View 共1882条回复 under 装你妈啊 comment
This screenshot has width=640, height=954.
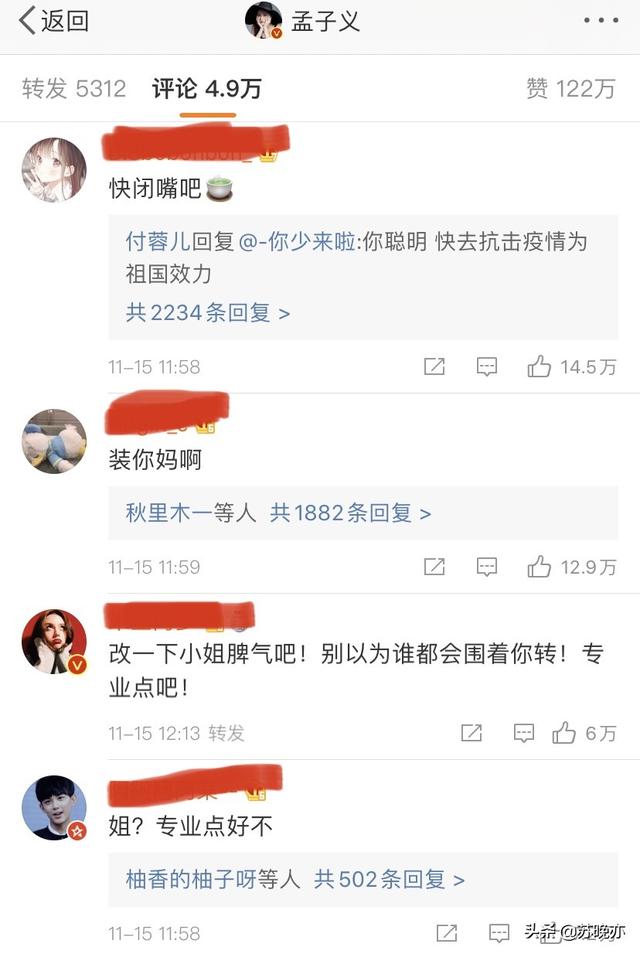(350, 513)
